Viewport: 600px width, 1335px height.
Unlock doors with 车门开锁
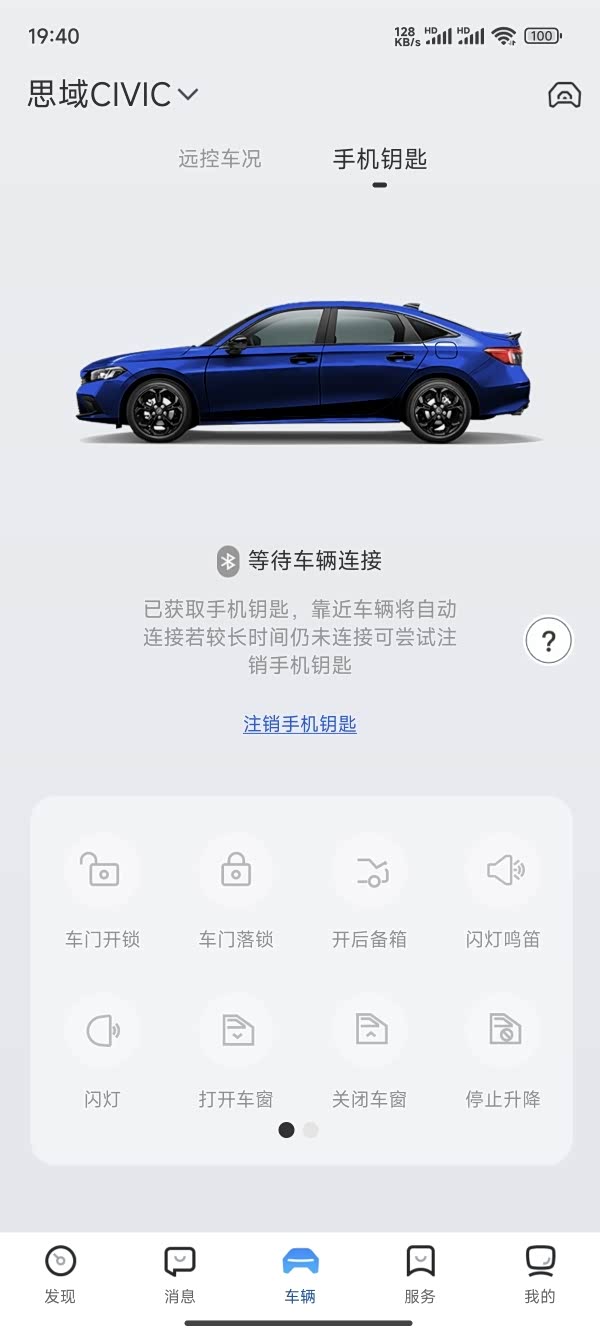pos(102,891)
